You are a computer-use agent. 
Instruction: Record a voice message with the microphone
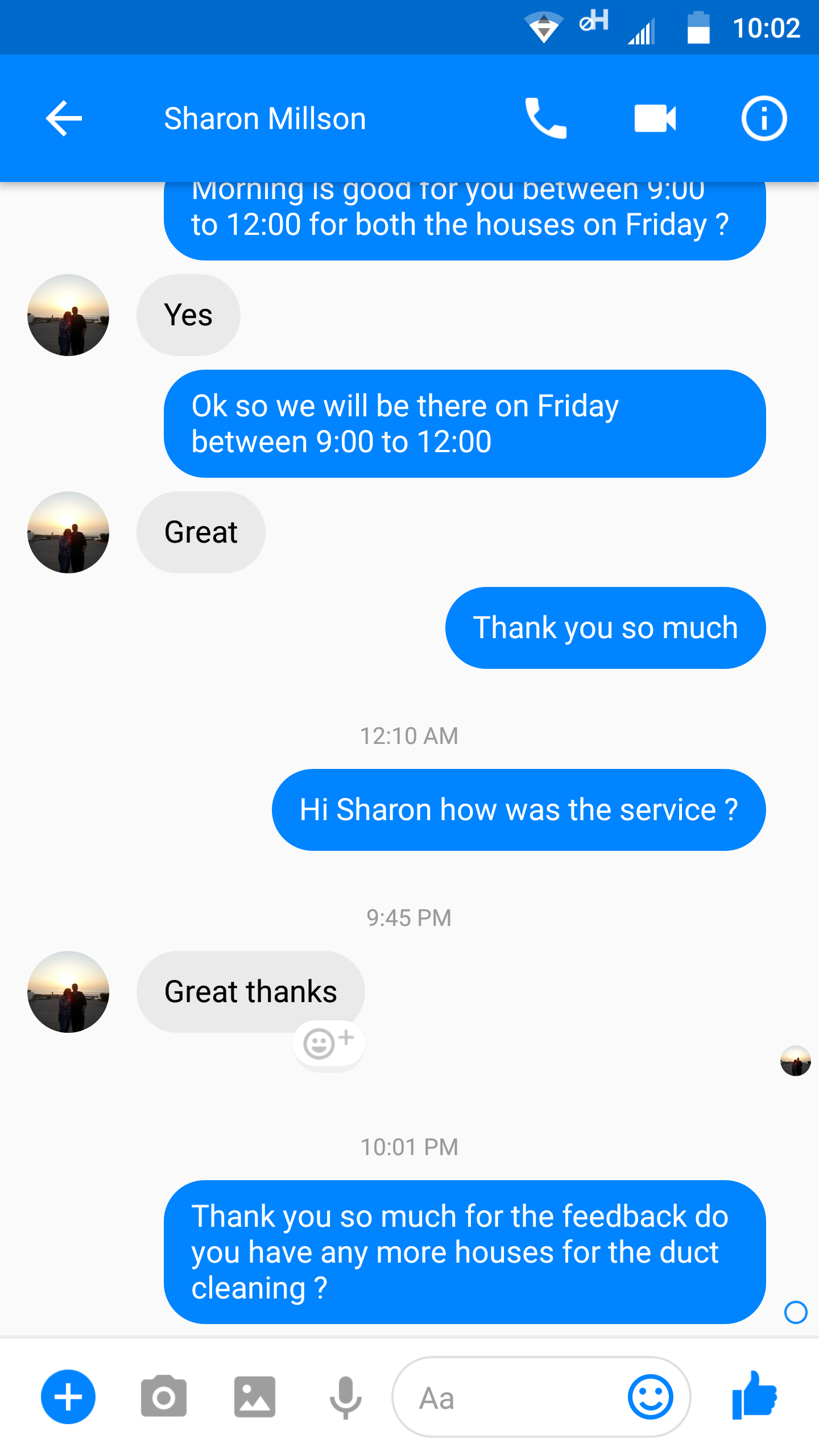tap(345, 1397)
